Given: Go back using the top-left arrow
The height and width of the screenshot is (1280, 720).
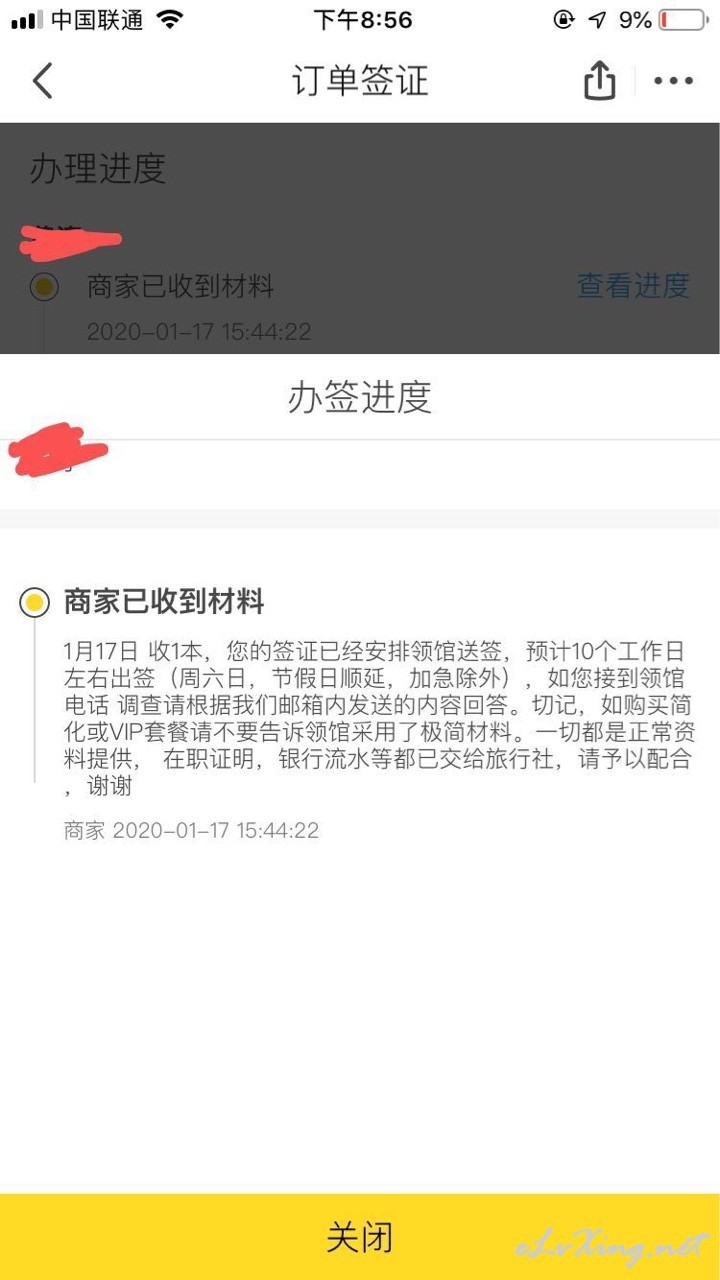Looking at the screenshot, I should [x=42, y=81].
